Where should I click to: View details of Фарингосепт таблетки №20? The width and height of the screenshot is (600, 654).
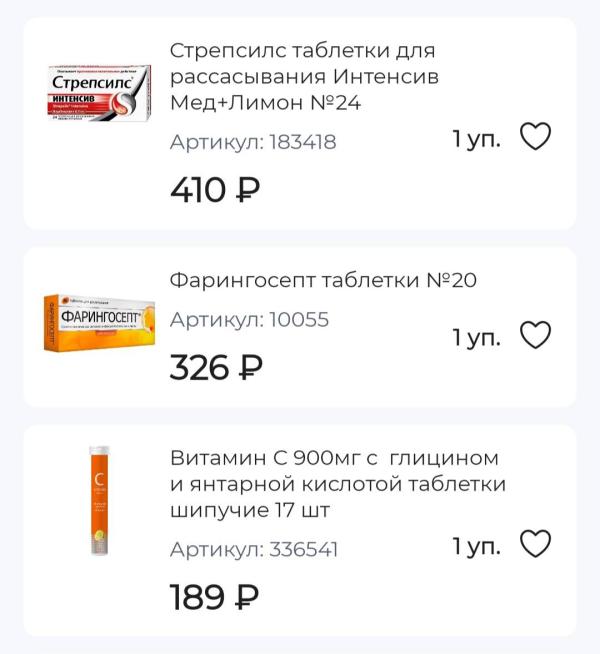click(323, 280)
